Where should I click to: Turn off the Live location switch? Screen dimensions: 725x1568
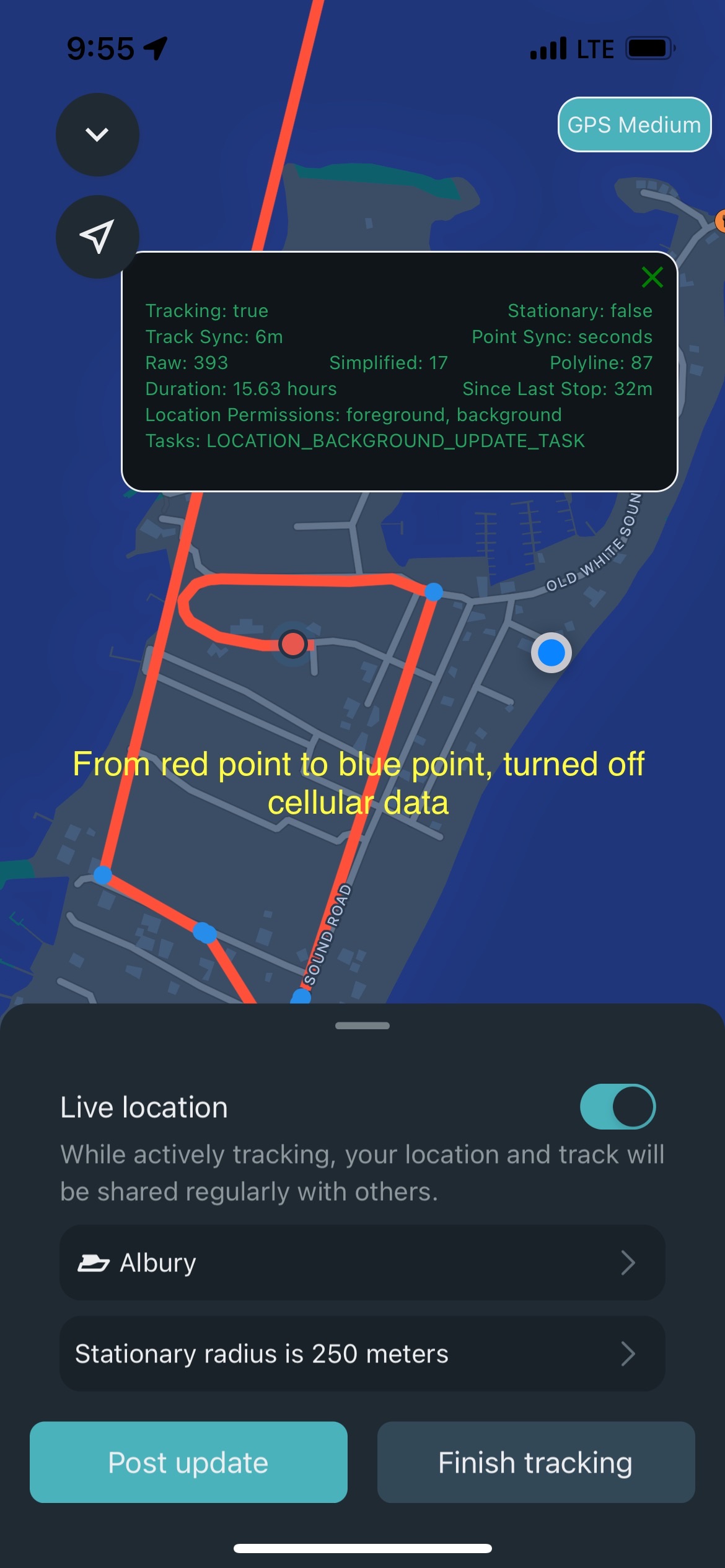[x=617, y=1107]
